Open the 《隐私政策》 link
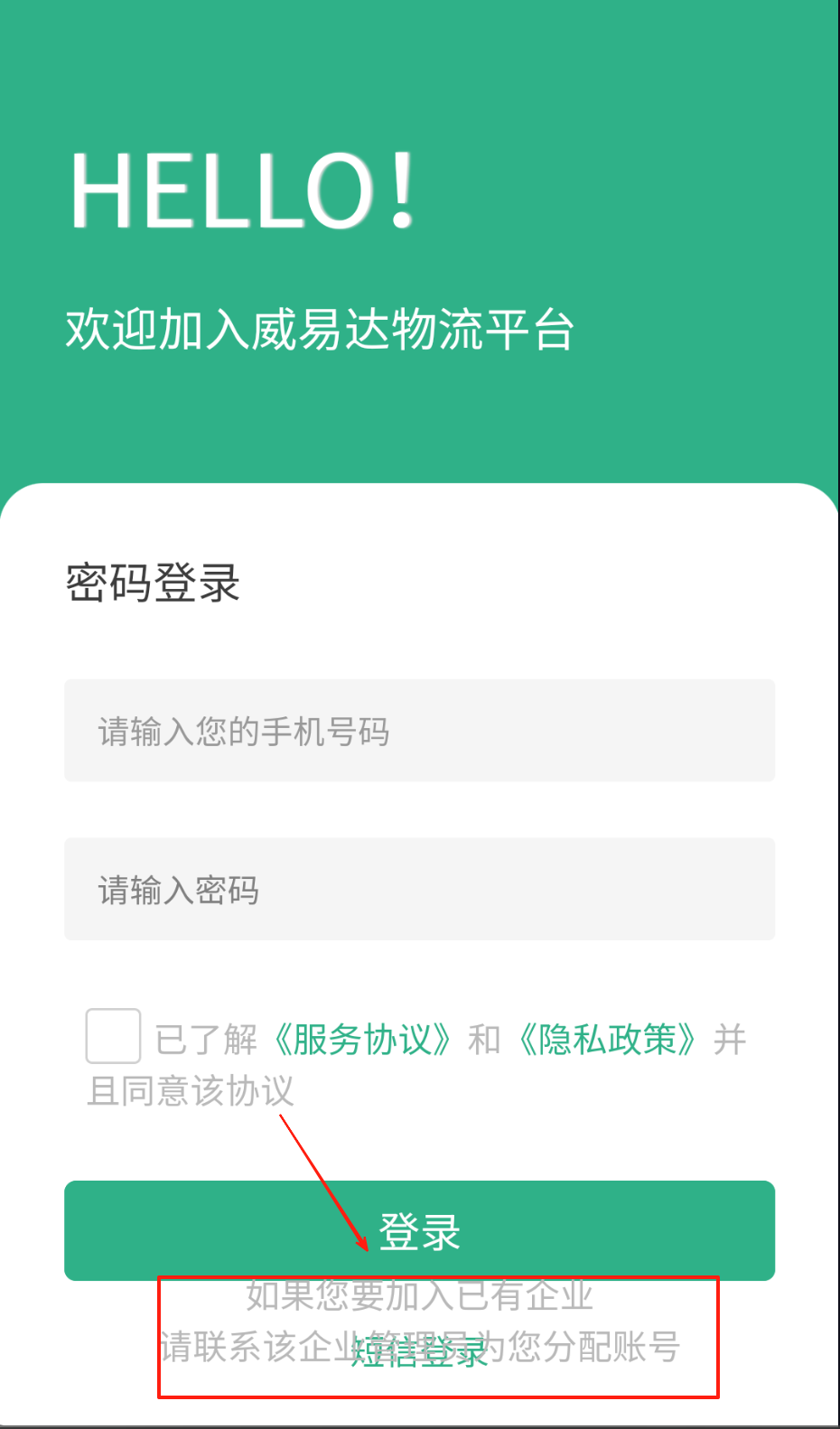The image size is (840, 1429). pyautogui.click(x=607, y=1040)
